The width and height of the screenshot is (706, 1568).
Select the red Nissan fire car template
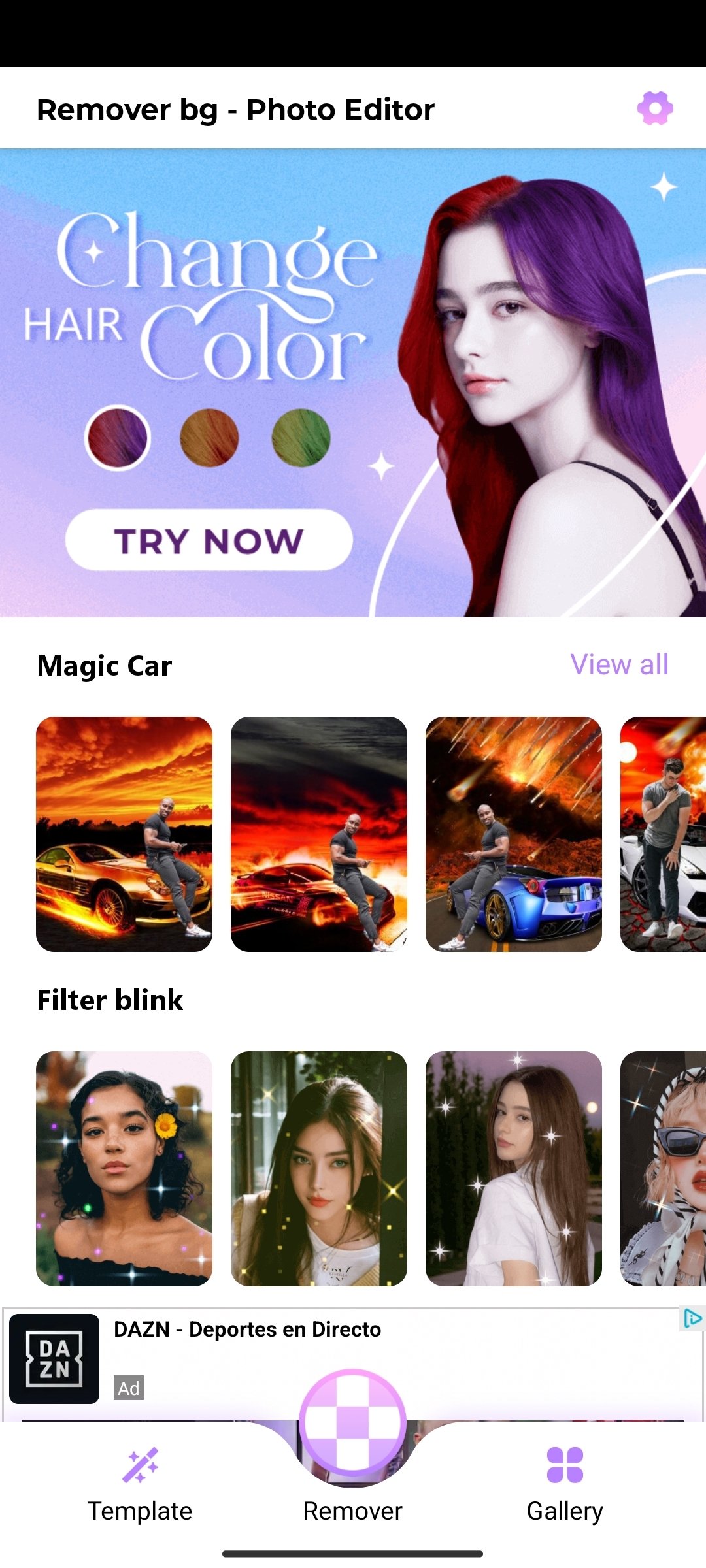(319, 834)
